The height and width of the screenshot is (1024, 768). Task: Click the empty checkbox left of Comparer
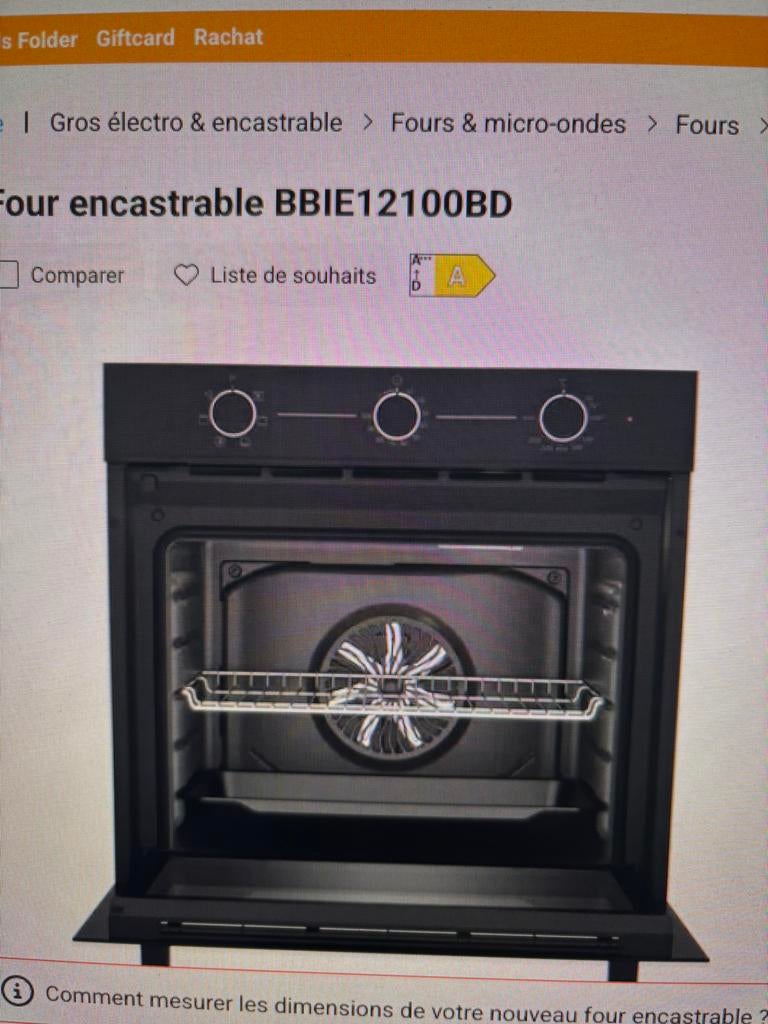point(8,273)
